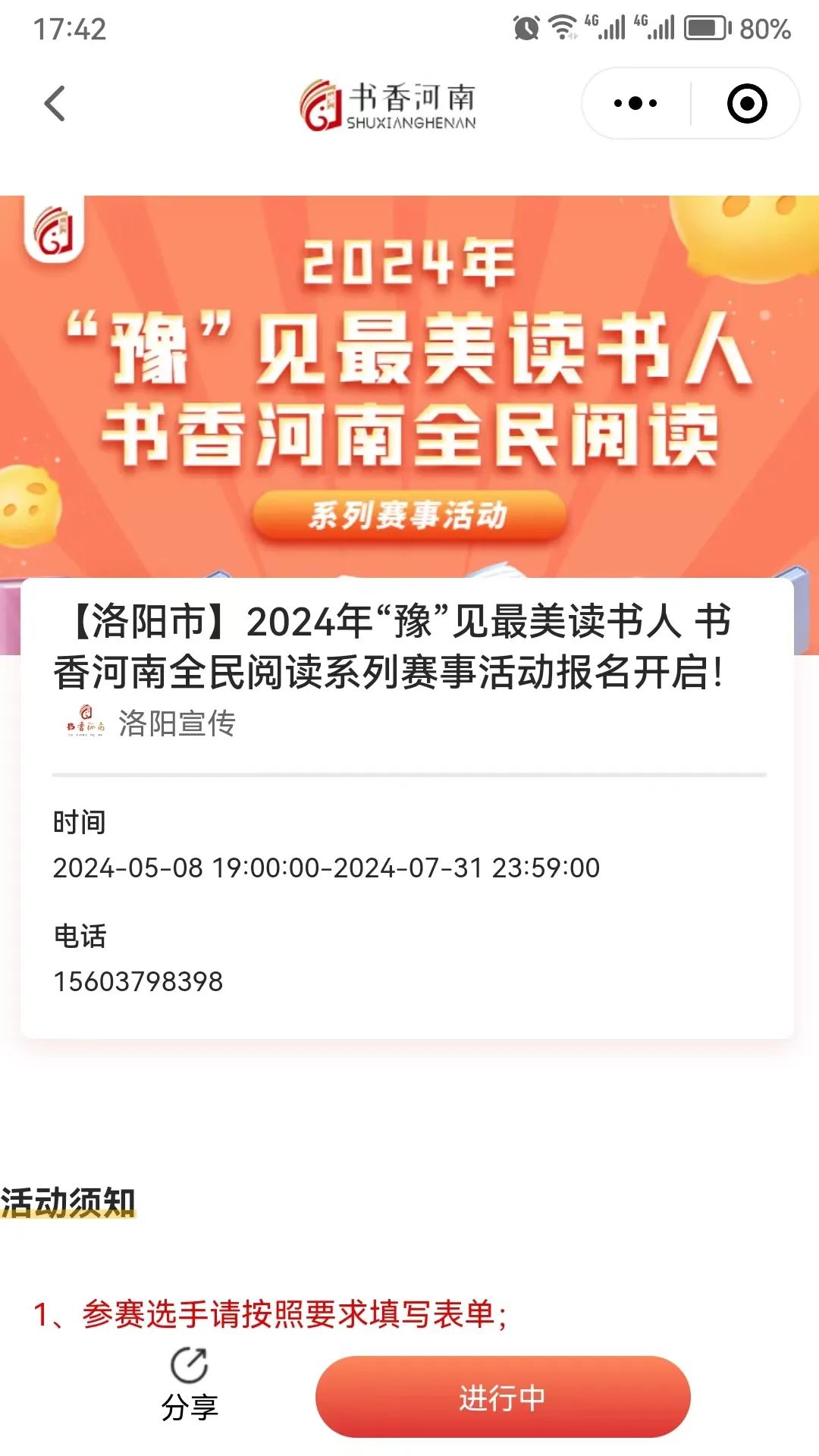Close the mini program with circle icon
Screen dimensions: 819x1456
click(x=747, y=103)
